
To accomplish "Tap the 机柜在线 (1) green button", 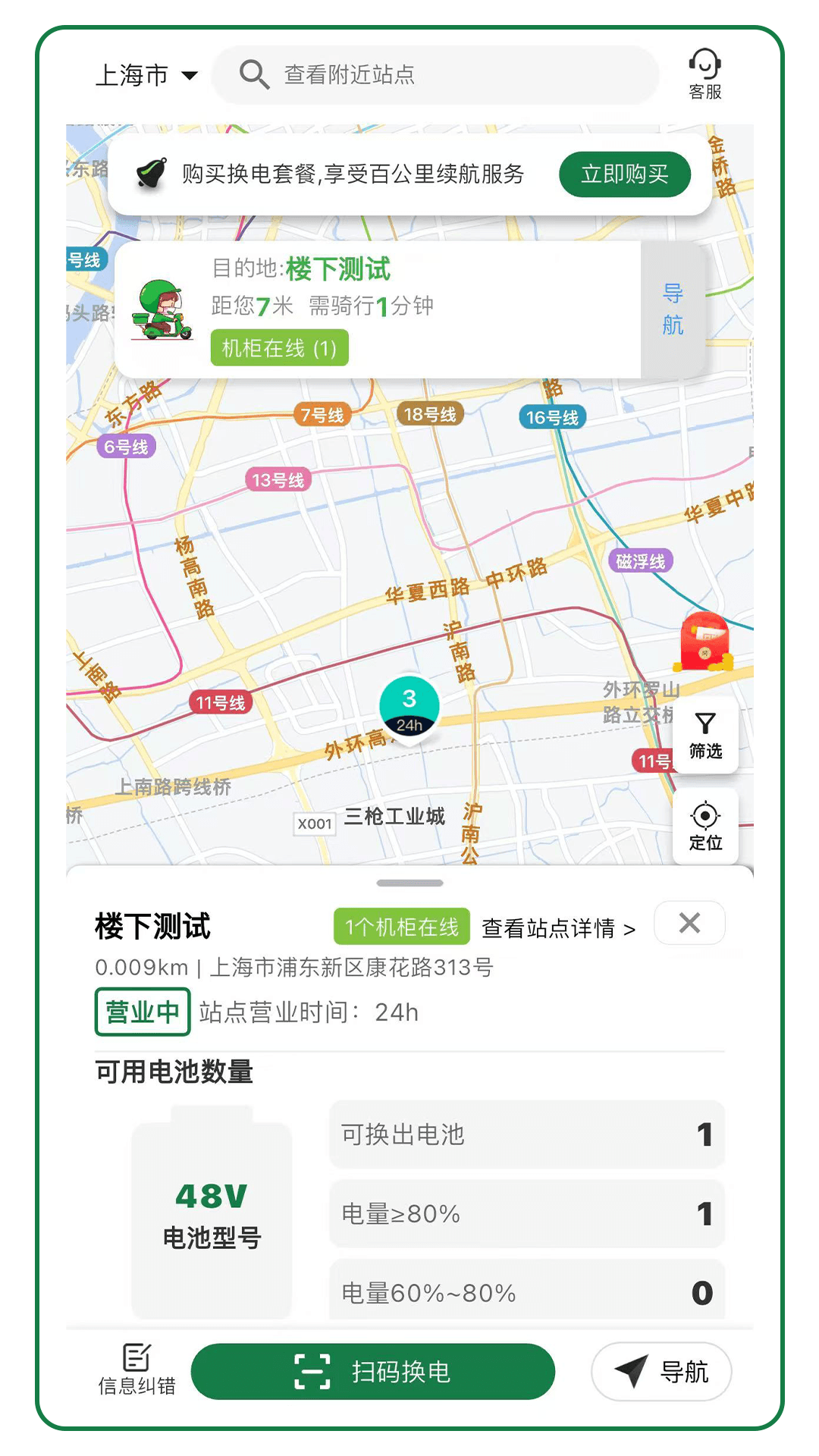I will tap(279, 350).
